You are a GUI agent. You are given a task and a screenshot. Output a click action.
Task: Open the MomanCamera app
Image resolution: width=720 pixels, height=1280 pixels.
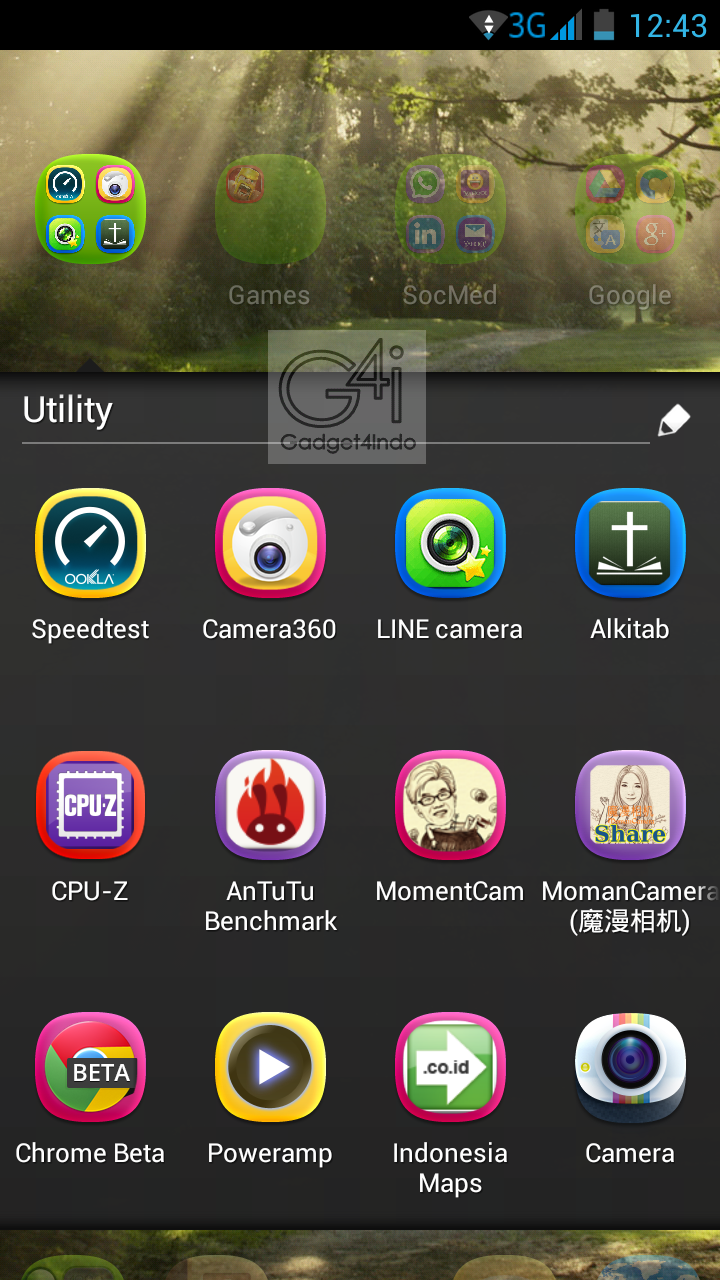[x=630, y=805]
